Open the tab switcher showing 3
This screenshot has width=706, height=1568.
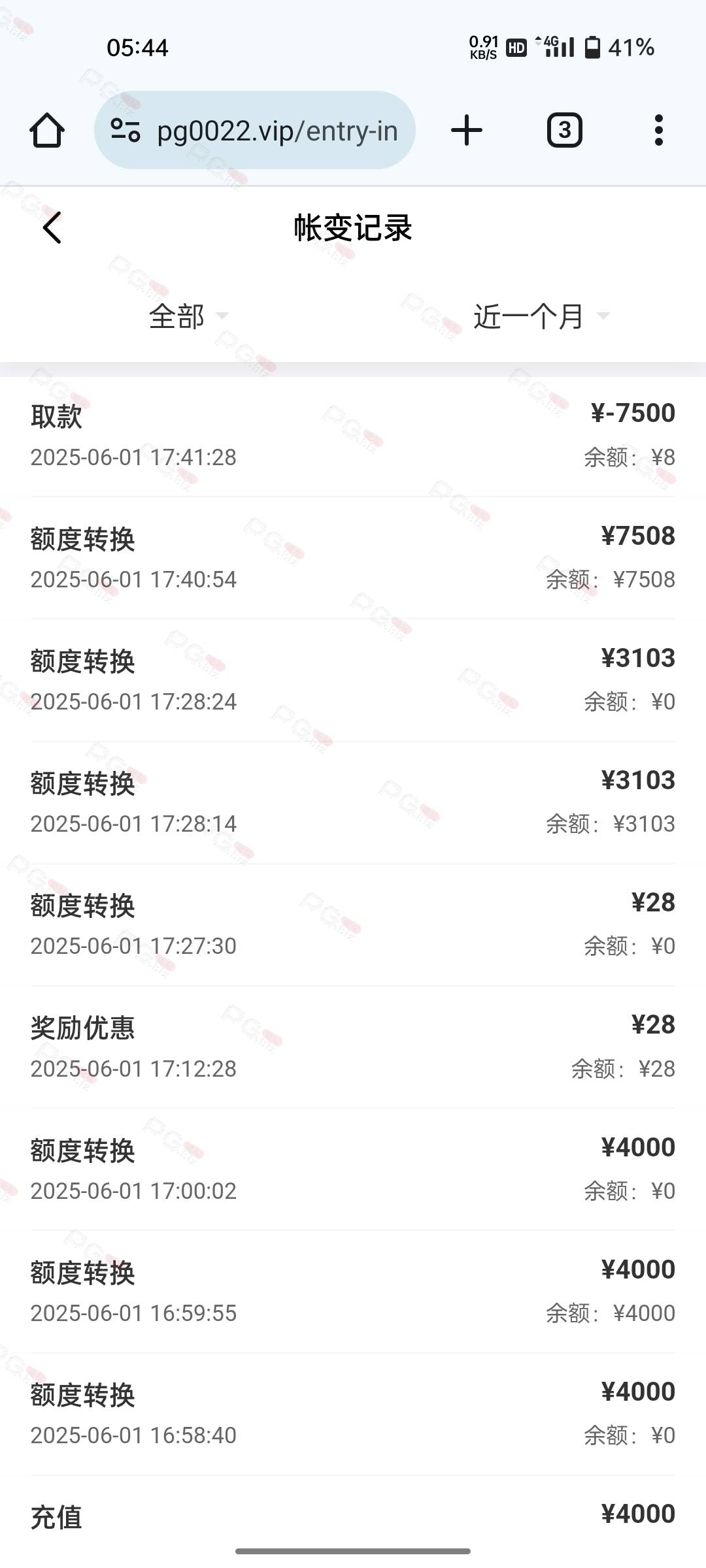point(564,130)
